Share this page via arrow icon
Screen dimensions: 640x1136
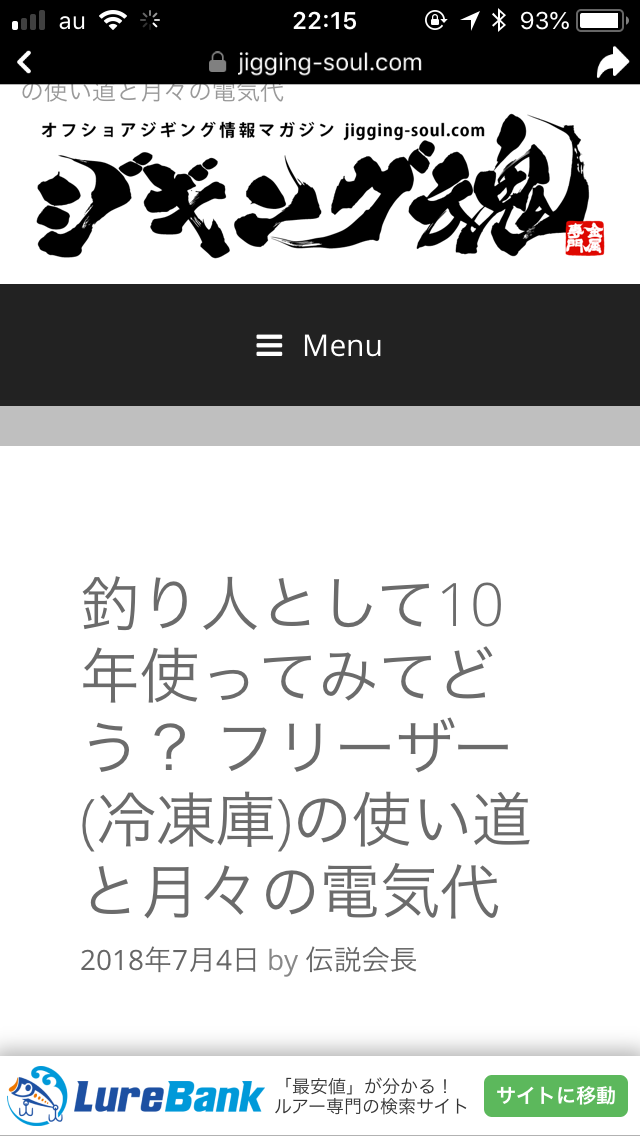[x=612, y=62]
